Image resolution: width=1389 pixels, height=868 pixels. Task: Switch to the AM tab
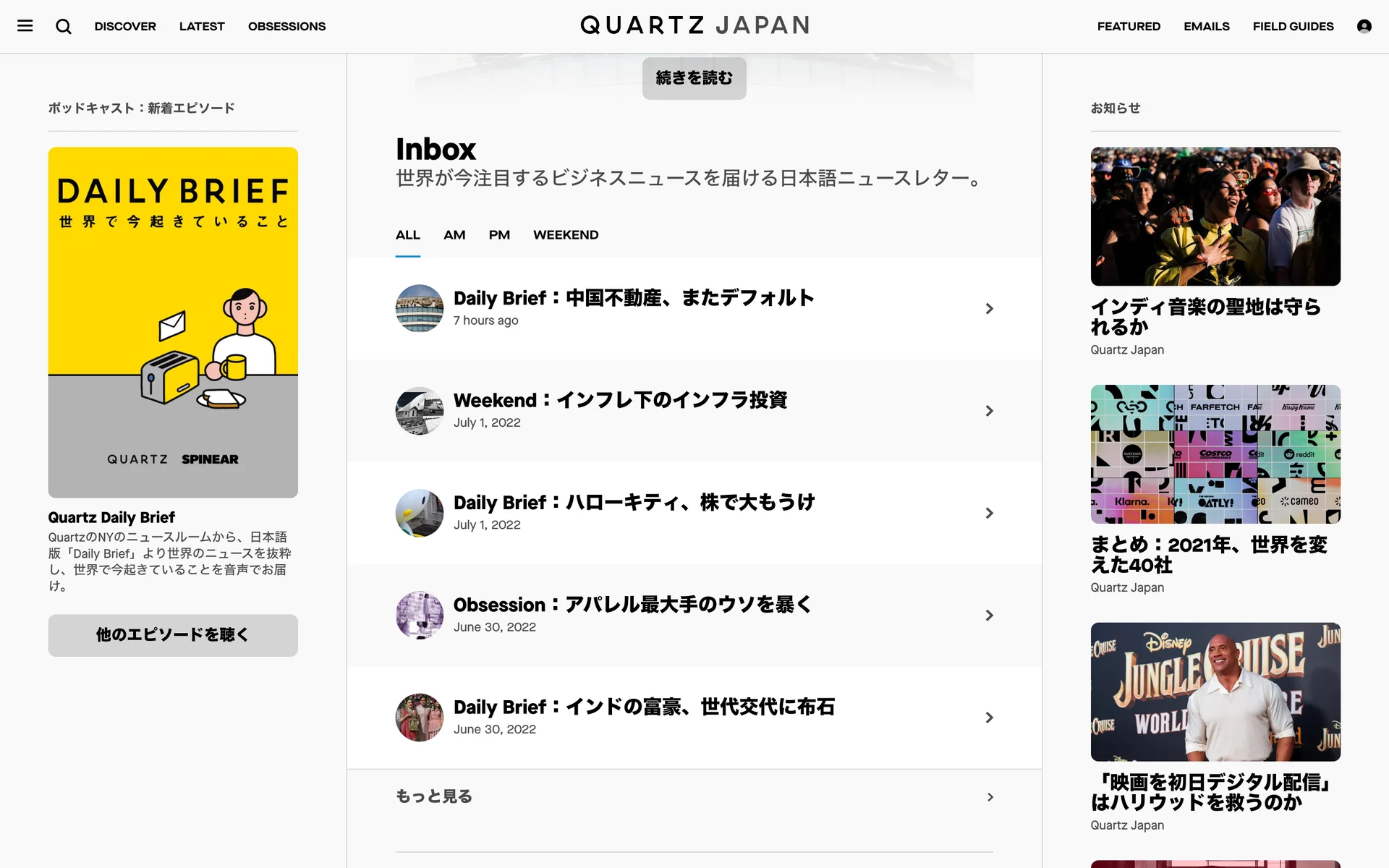[x=454, y=235]
